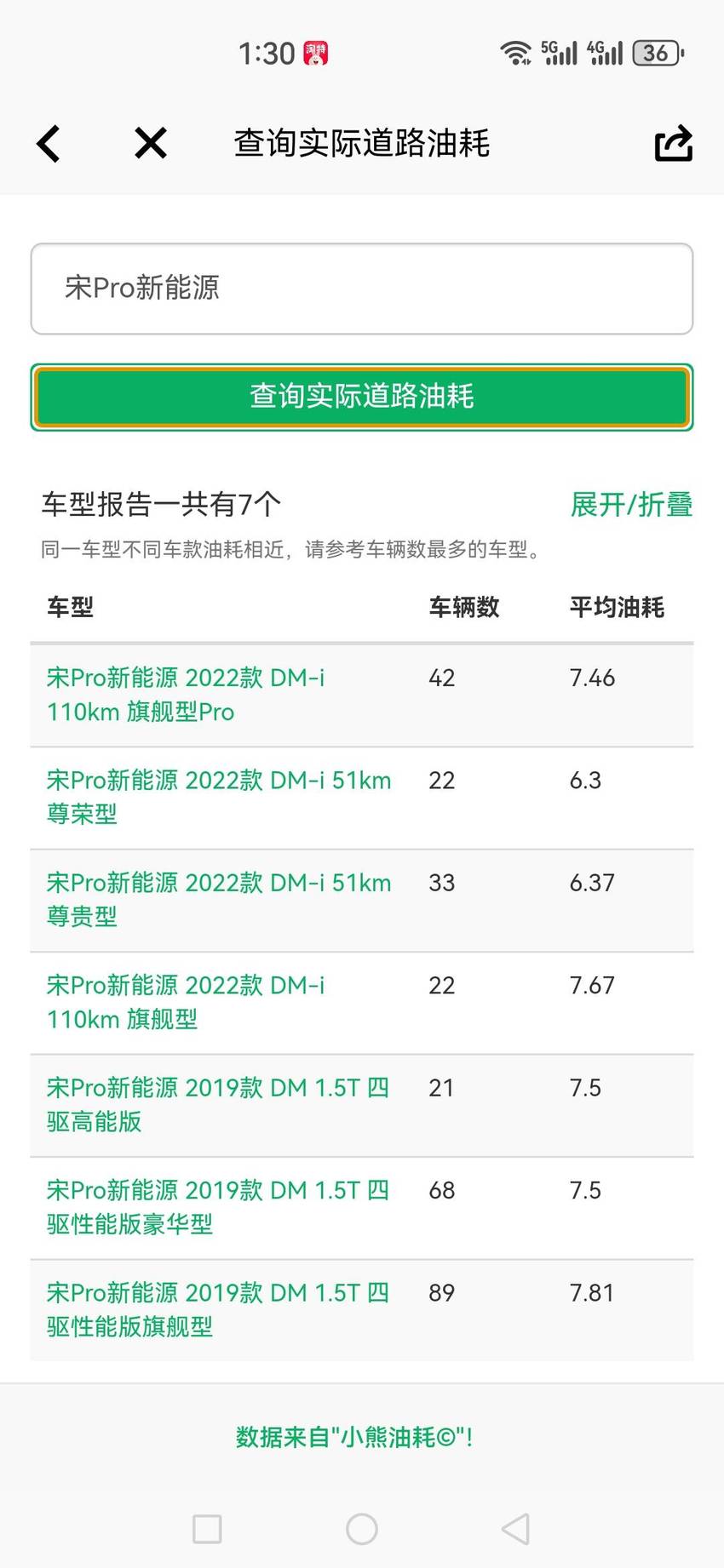Image resolution: width=724 pixels, height=1568 pixels.
Task: Open 2022款 DM-i 110km 旗舰型 report
Action: click(x=186, y=1002)
